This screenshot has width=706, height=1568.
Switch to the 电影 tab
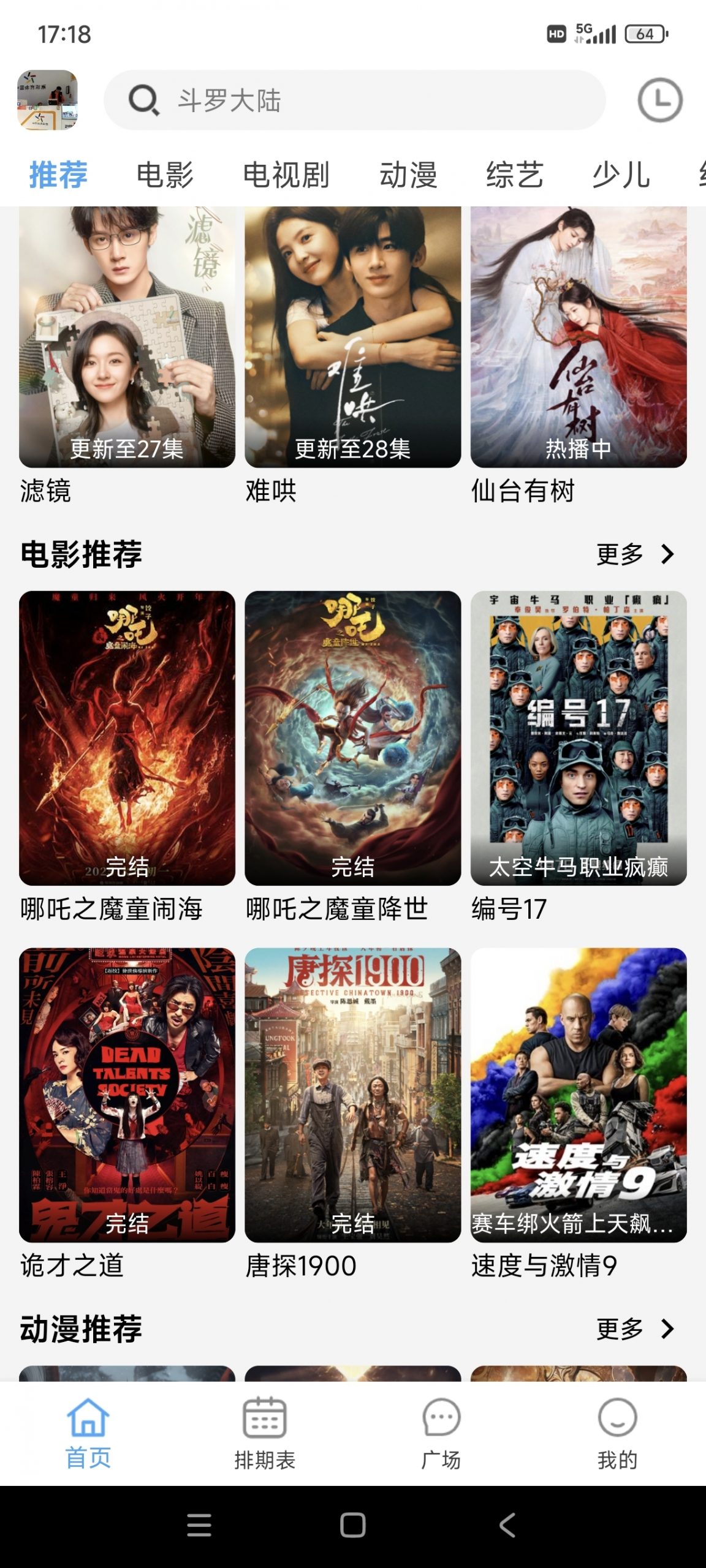point(165,175)
